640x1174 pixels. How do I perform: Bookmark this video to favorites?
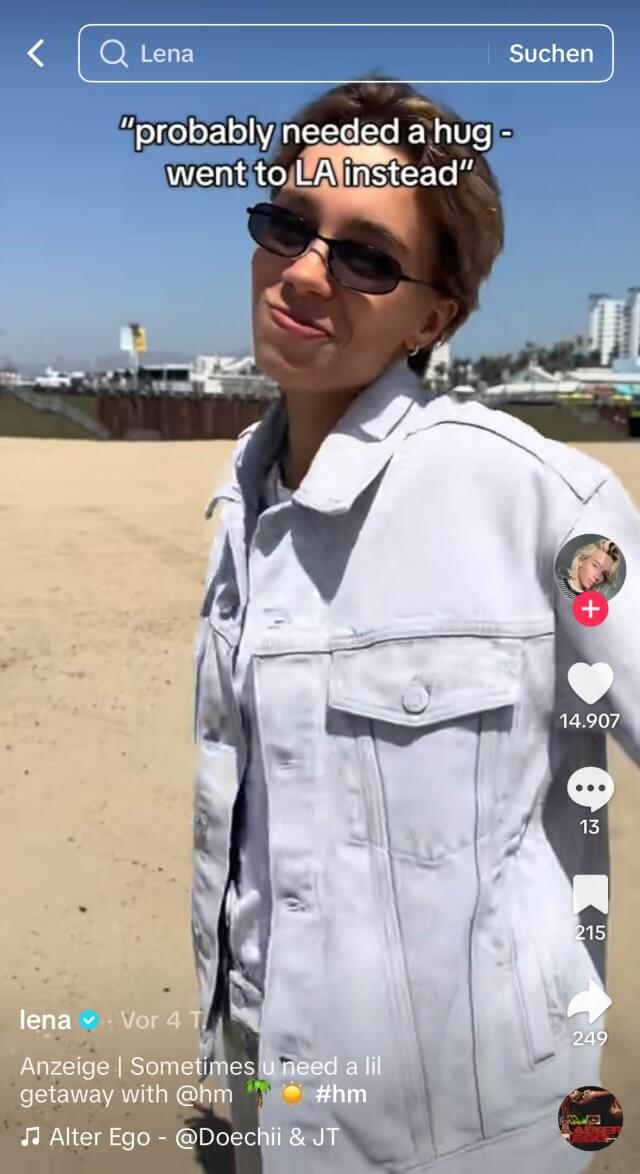[x=591, y=895]
